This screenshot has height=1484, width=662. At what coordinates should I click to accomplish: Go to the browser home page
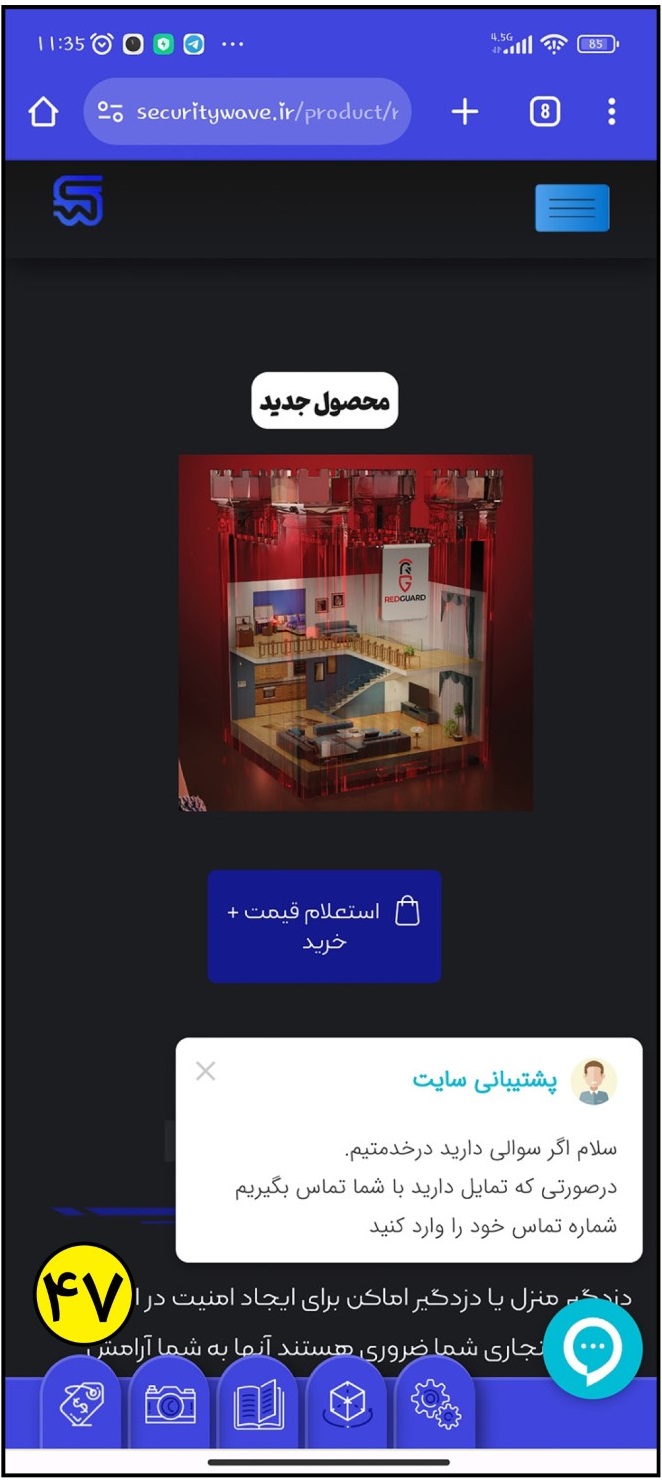coord(43,112)
